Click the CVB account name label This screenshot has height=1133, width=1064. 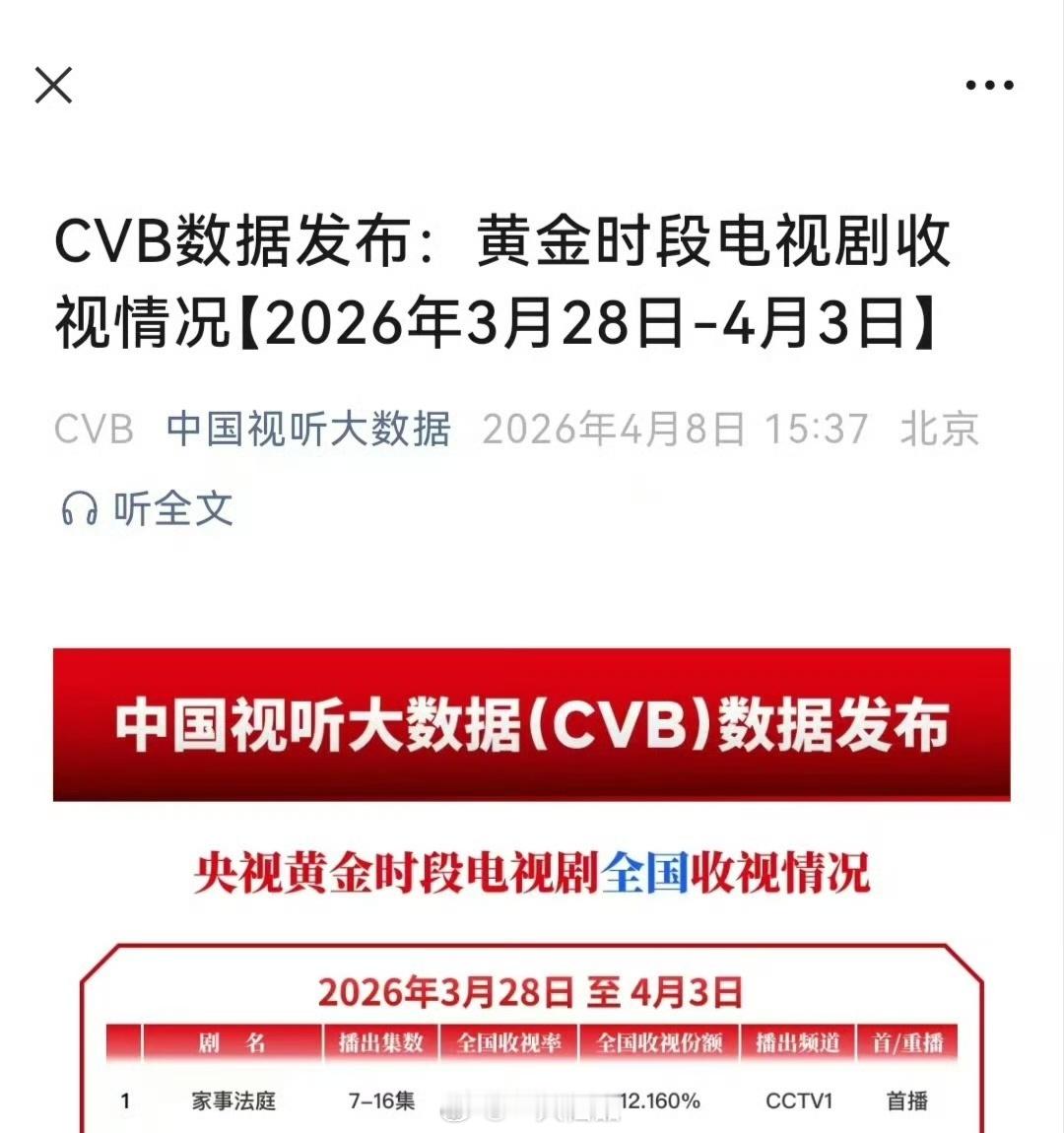pyautogui.click(x=94, y=429)
